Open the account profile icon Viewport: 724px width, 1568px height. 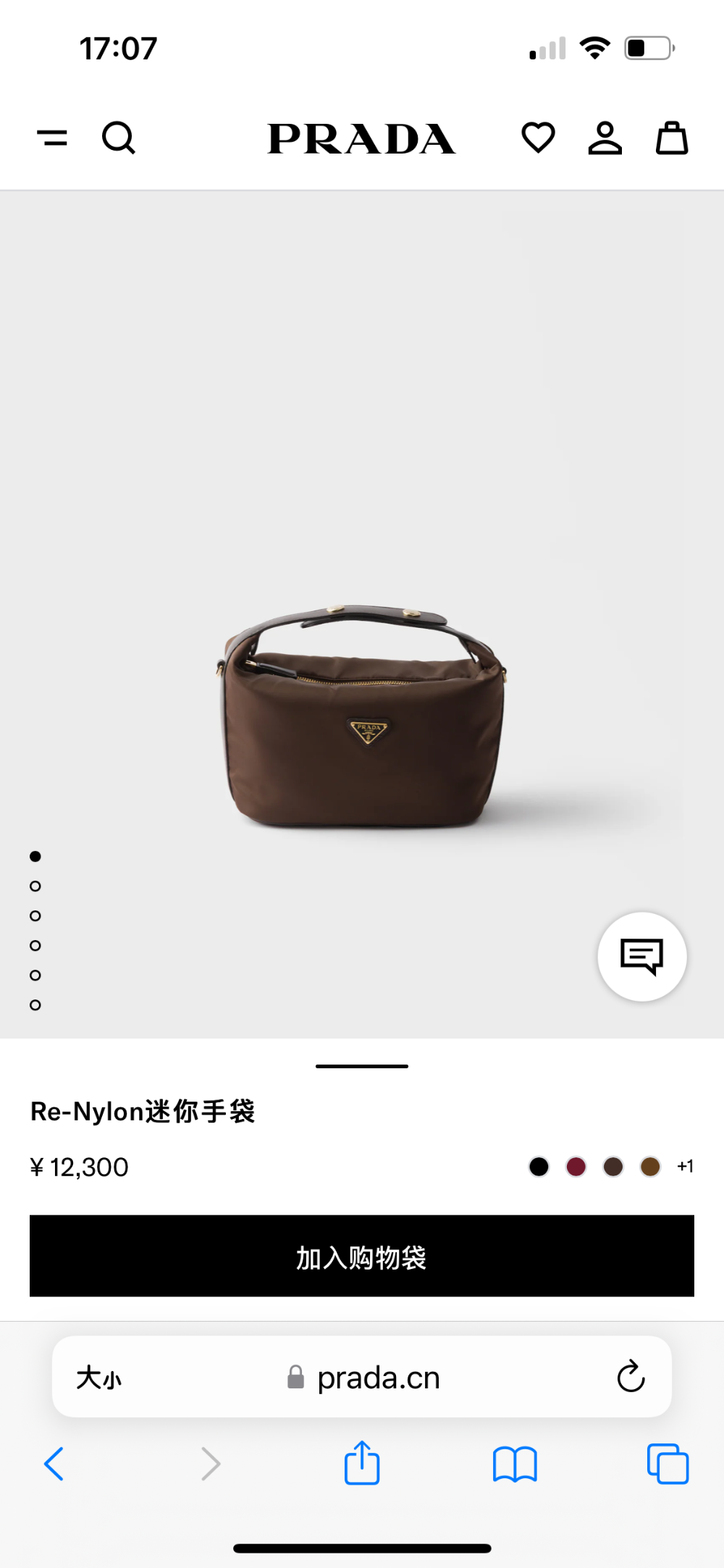(x=605, y=138)
